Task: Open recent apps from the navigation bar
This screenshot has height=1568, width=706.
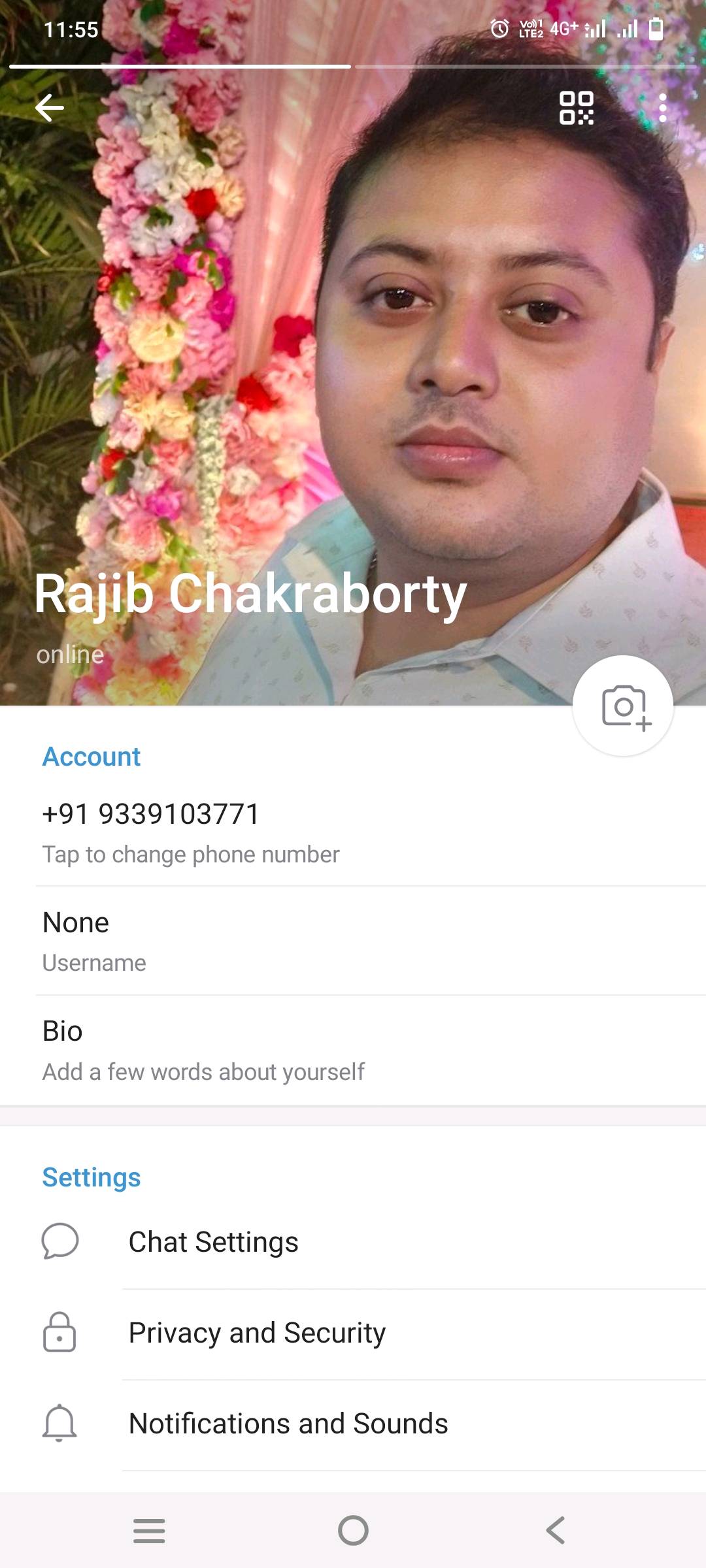Action: pyautogui.click(x=149, y=1530)
